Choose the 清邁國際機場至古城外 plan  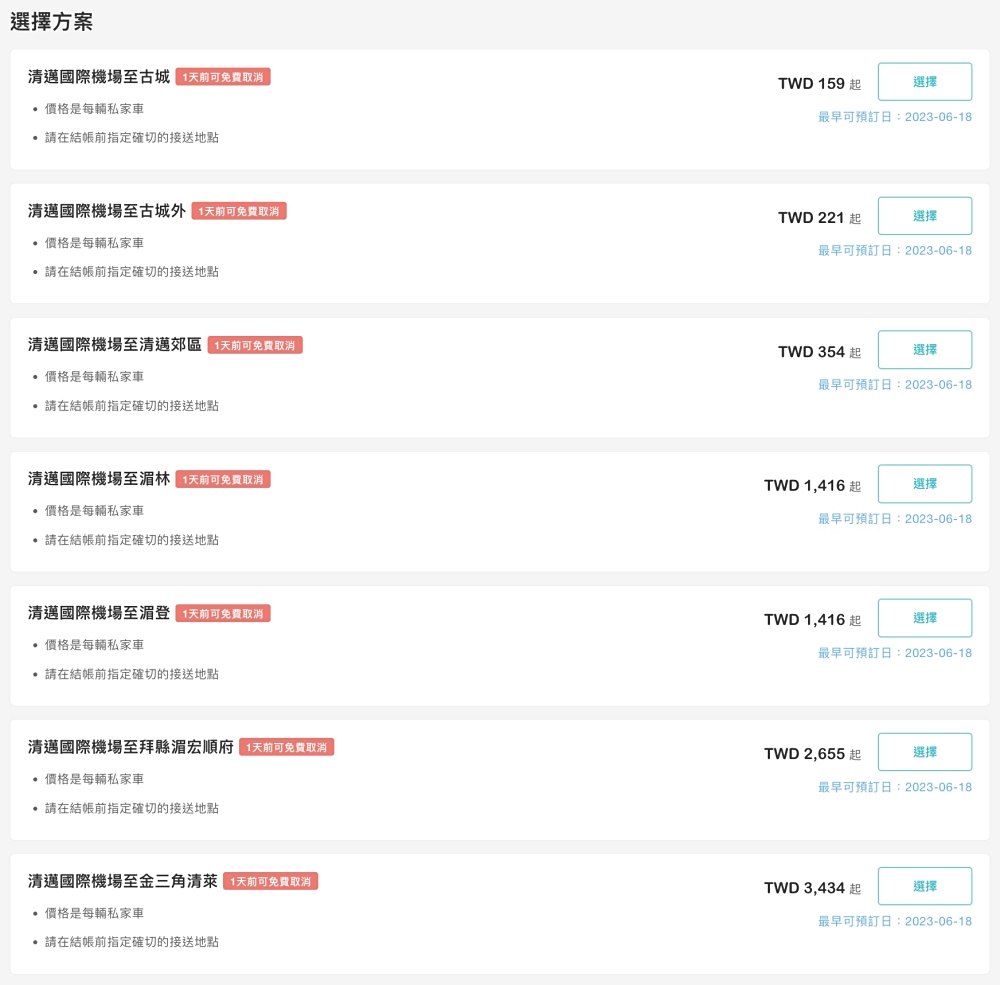(x=924, y=216)
